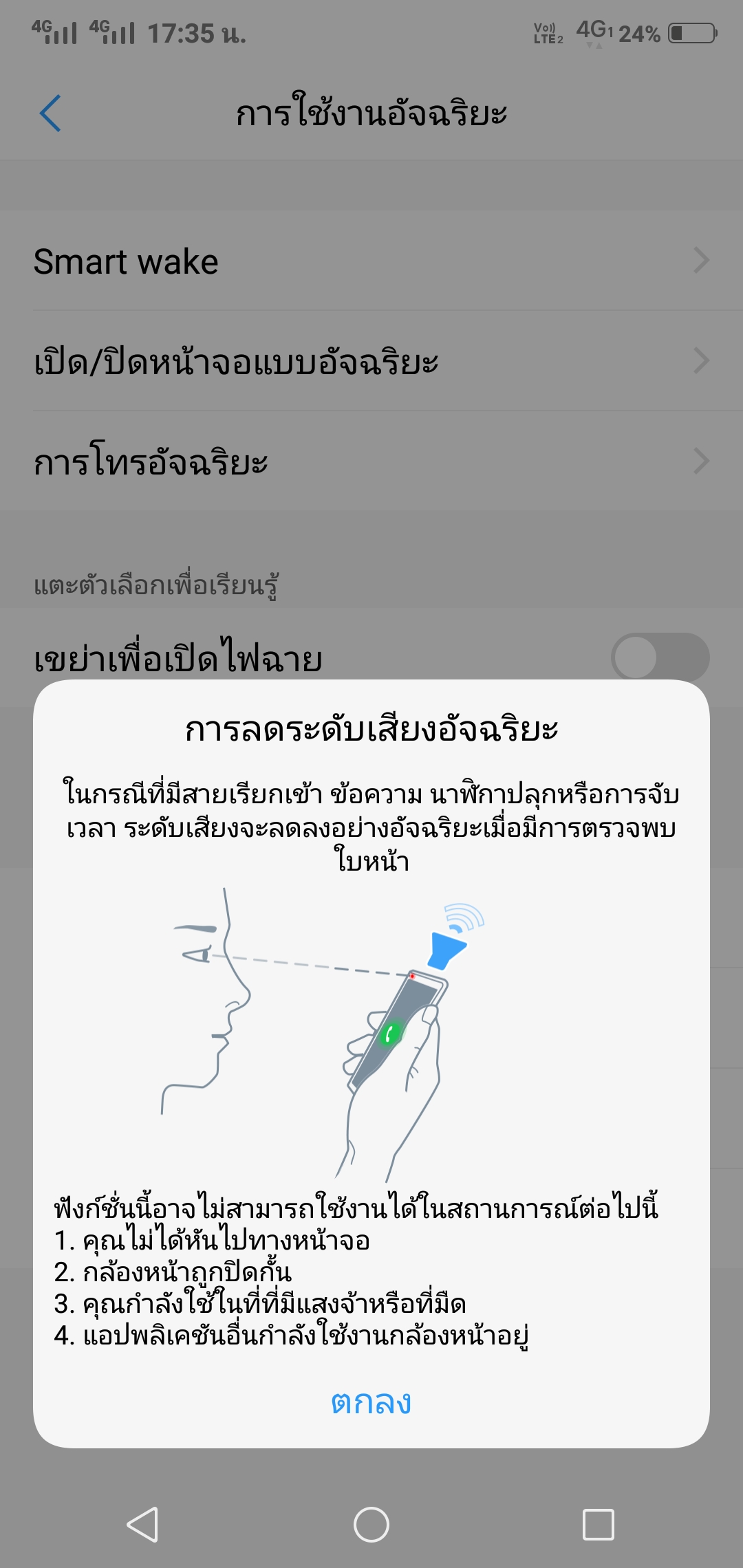
Task: Open การโทรอัจฉริยะ settings
Action: pyautogui.click(x=371, y=461)
